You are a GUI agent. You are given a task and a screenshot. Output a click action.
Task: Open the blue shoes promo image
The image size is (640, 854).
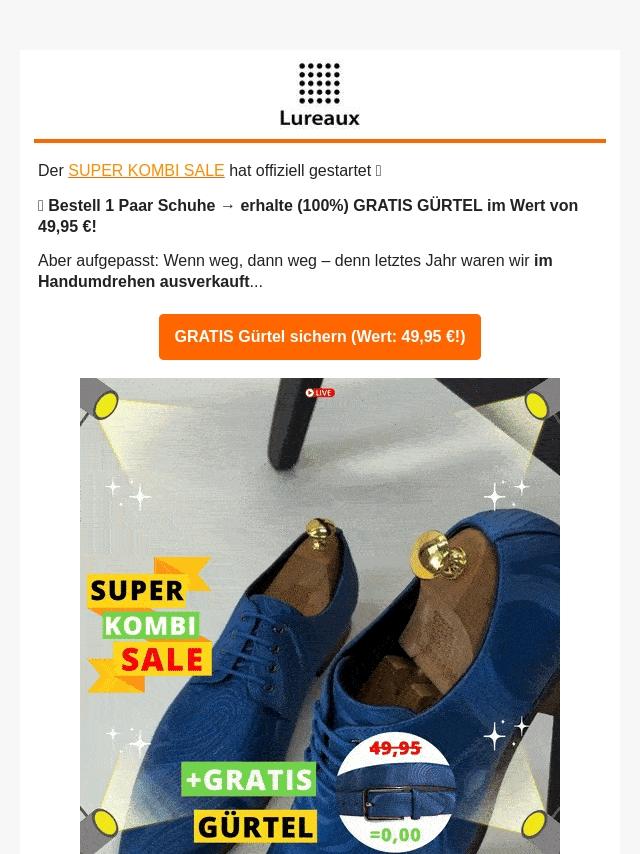(320, 615)
